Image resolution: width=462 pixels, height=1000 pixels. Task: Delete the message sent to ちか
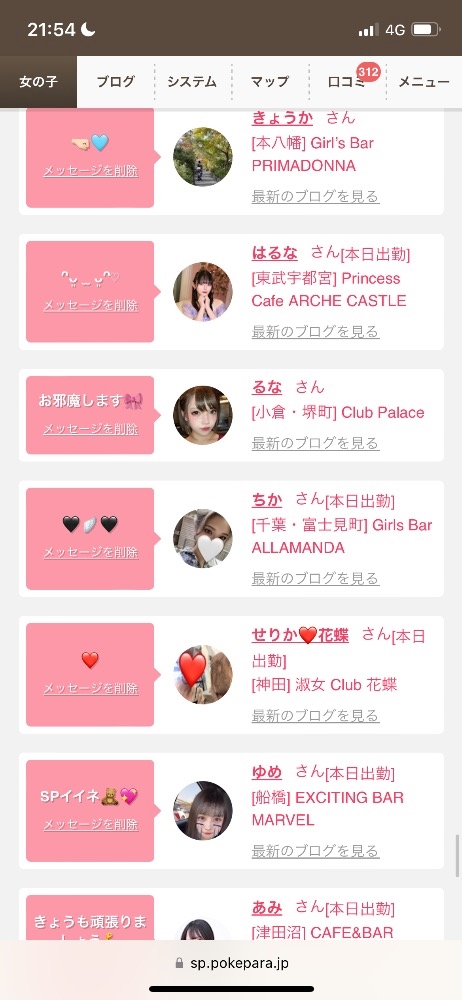point(91,552)
